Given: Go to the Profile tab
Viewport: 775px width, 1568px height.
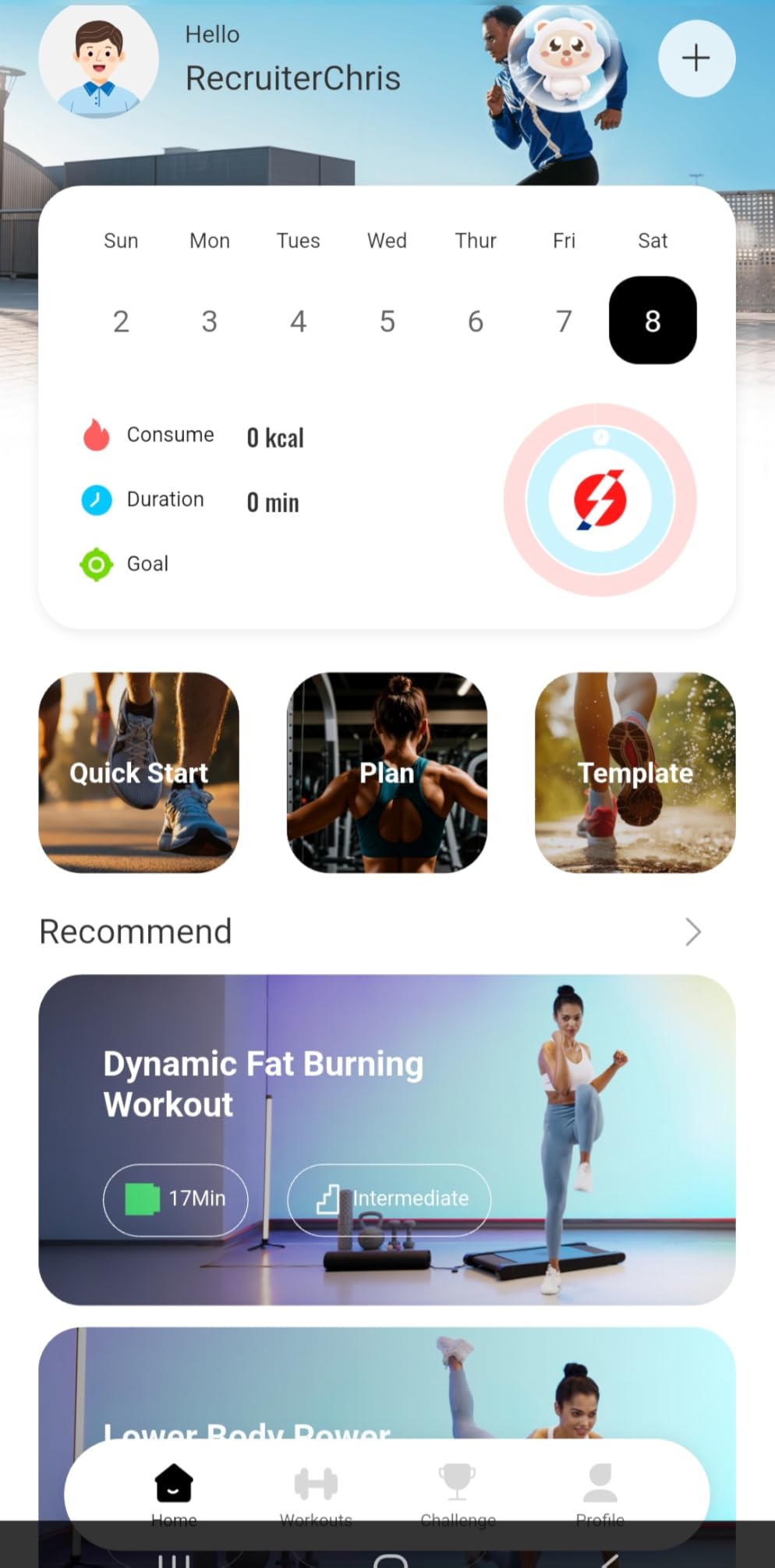Looking at the screenshot, I should coord(600,1495).
